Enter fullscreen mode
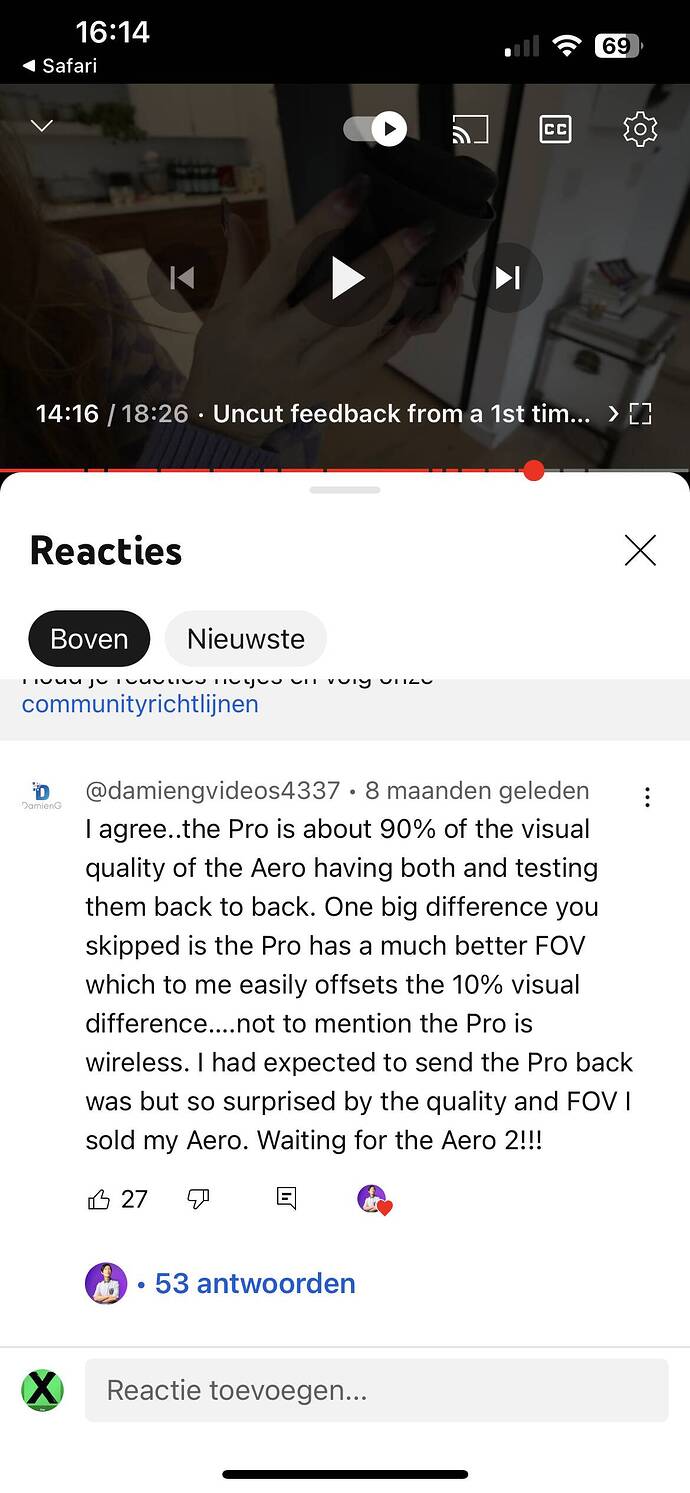 [x=640, y=414]
